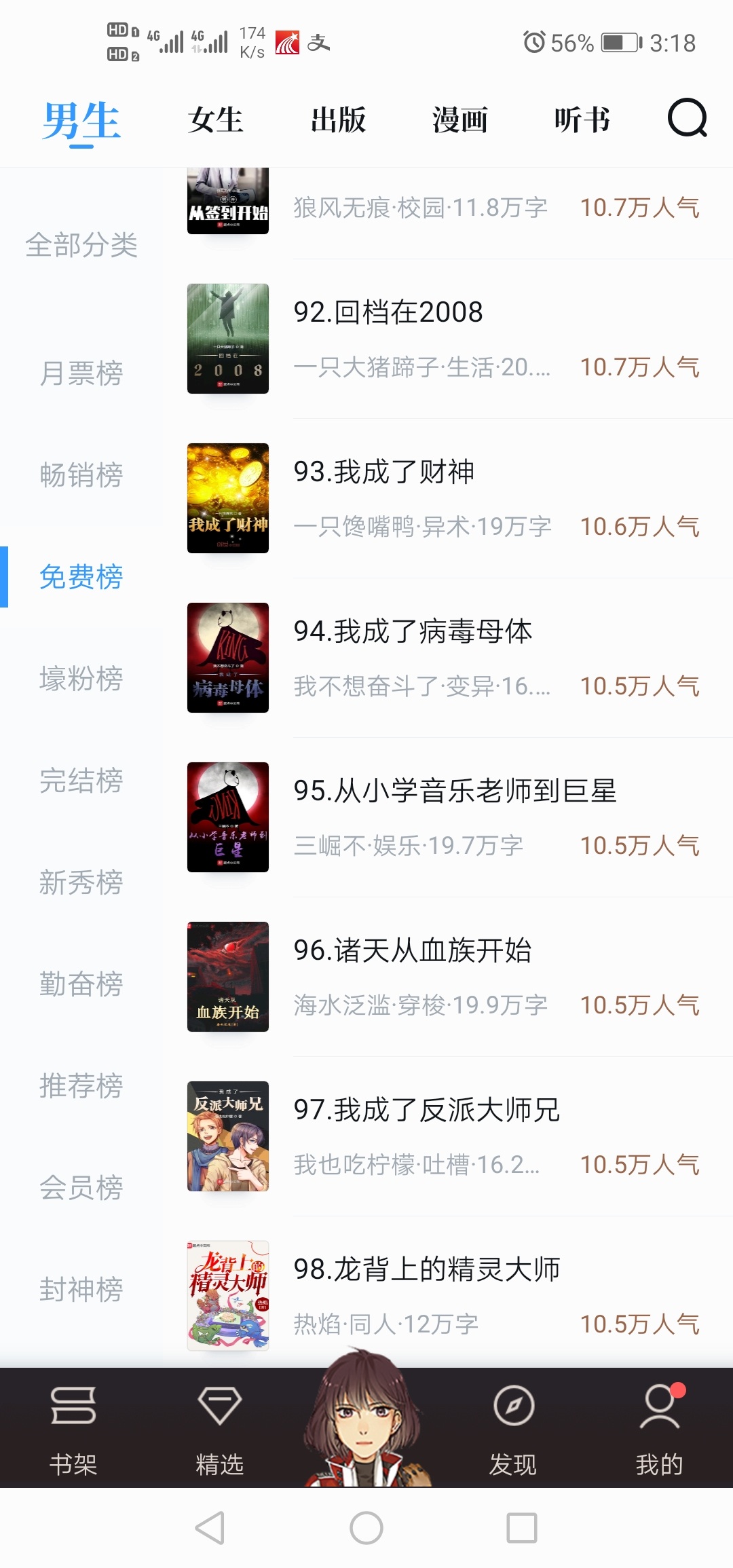
Task: Open the 漫画 tab
Action: click(460, 120)
